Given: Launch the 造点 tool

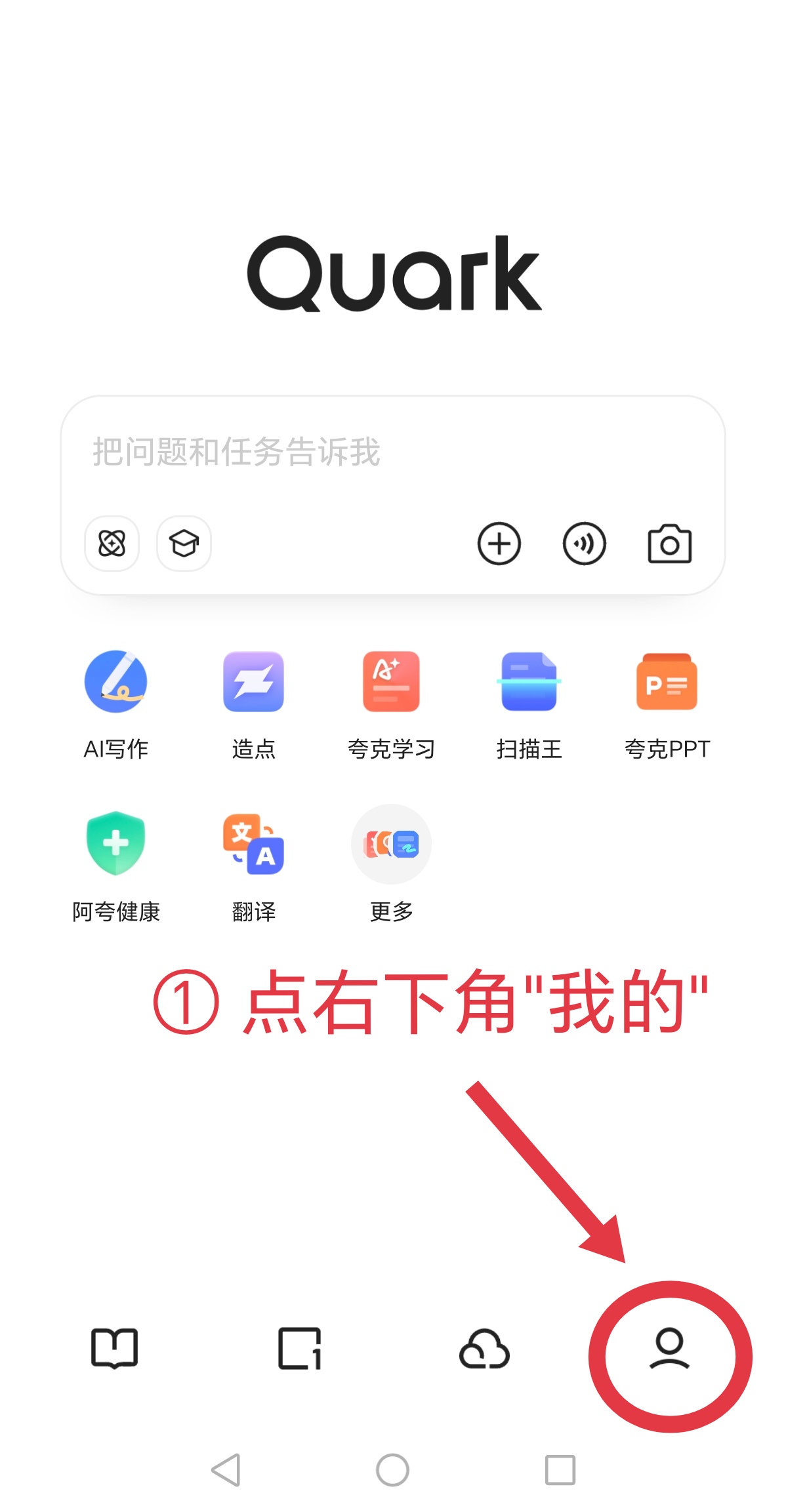Looking at the screenshot, I should 254,682.
